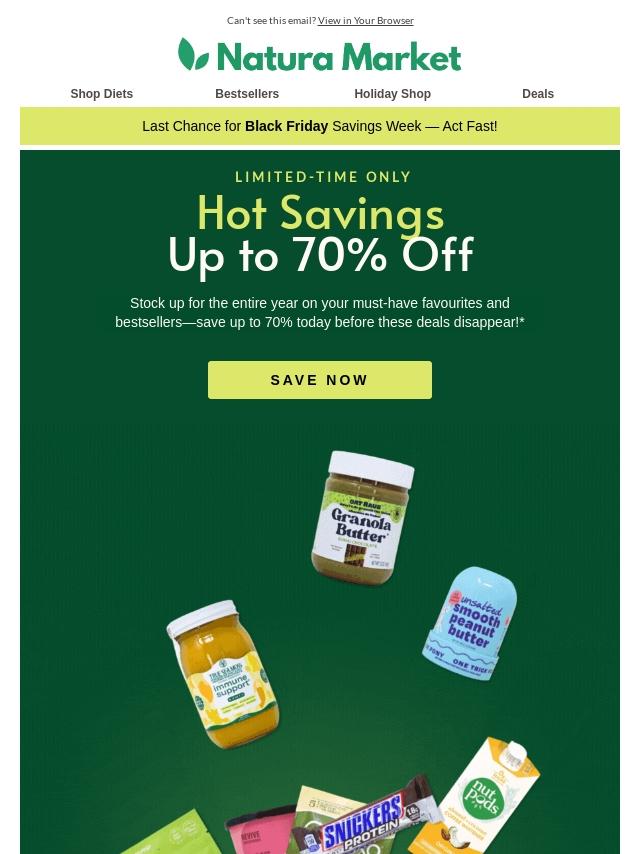Open the View in Your Browser link

(x=365, y=20)
